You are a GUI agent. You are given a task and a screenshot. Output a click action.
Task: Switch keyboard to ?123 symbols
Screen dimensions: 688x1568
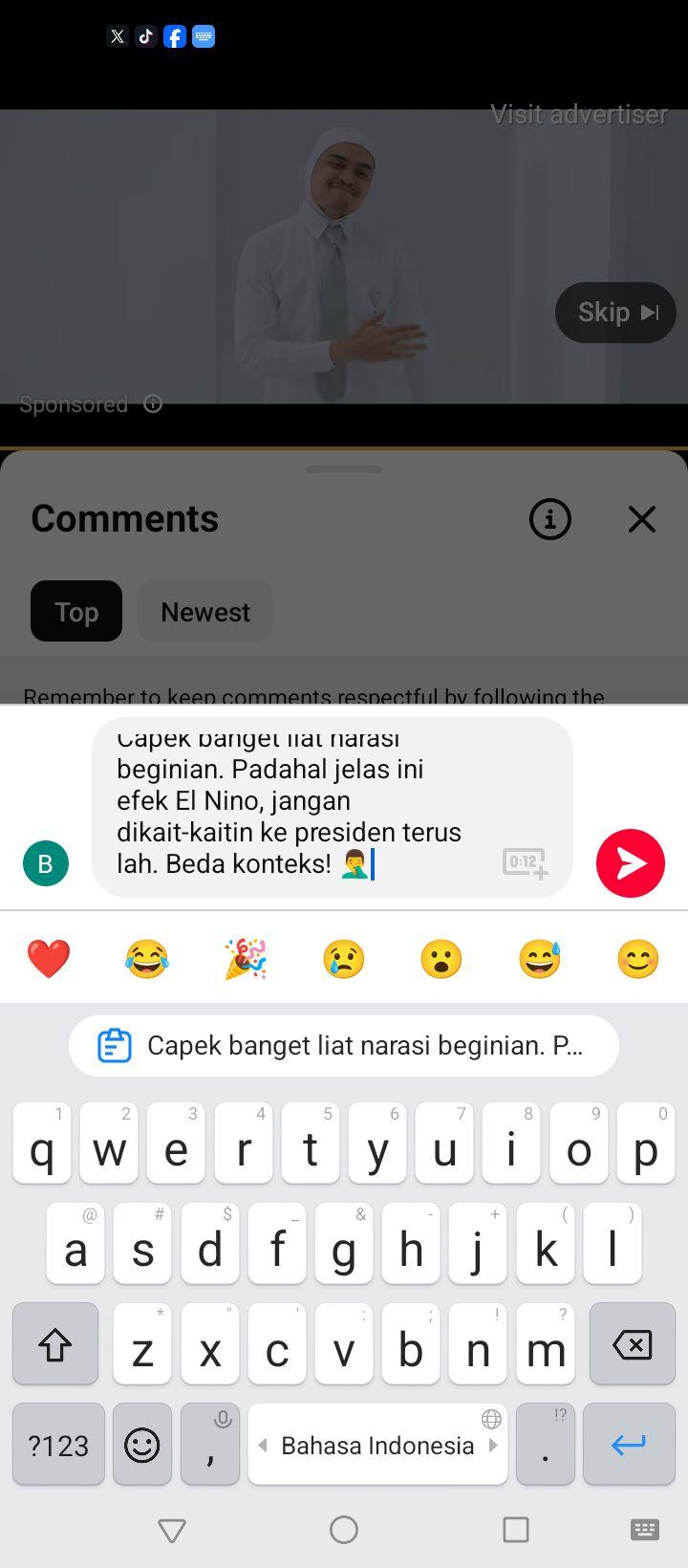58,1444
